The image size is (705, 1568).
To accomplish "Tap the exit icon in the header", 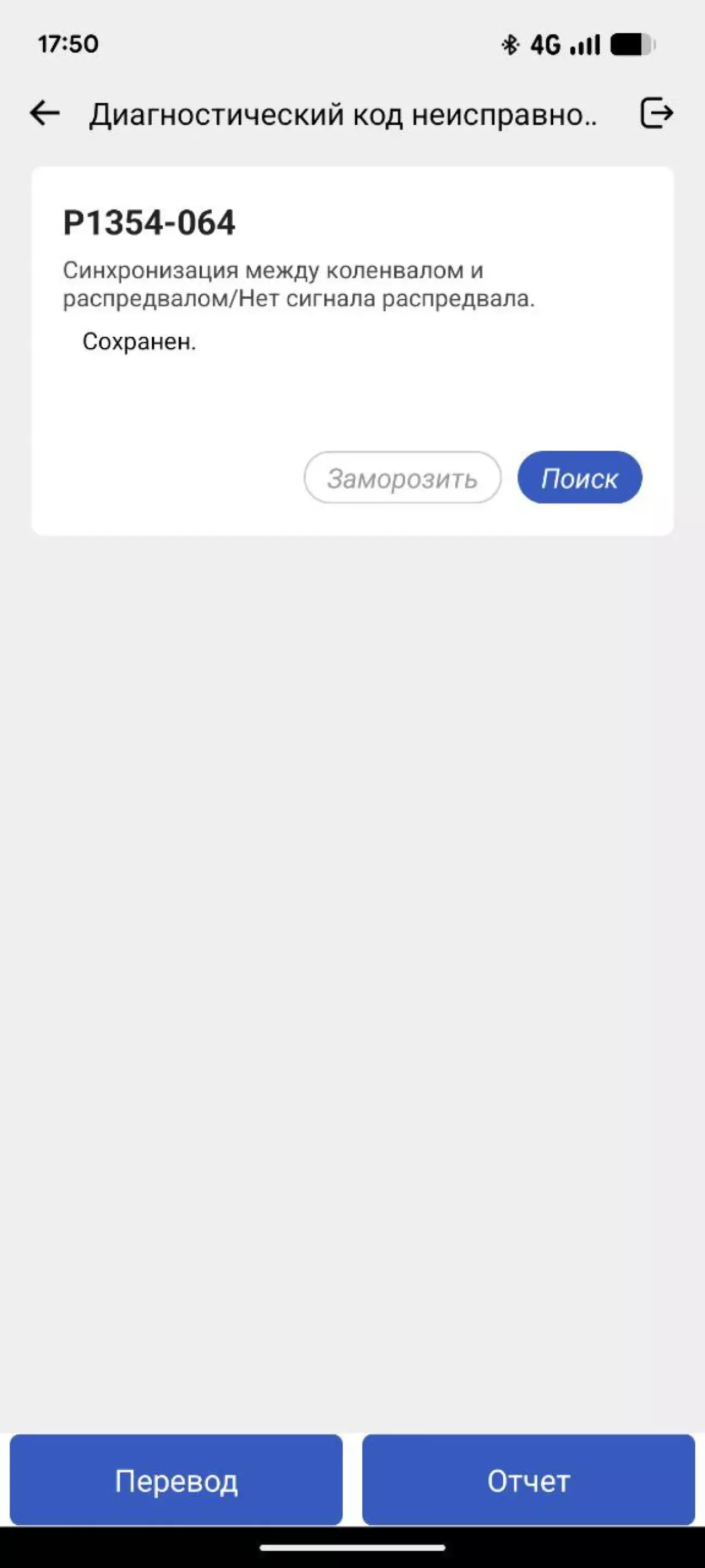I will coord(657,113).
